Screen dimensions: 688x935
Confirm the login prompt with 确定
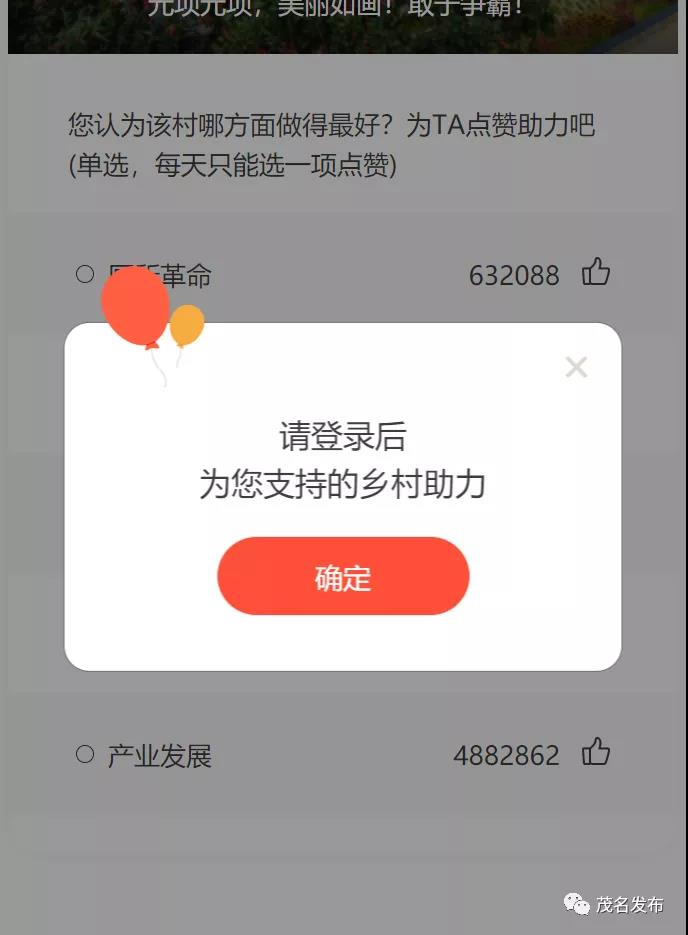[343, 576]
